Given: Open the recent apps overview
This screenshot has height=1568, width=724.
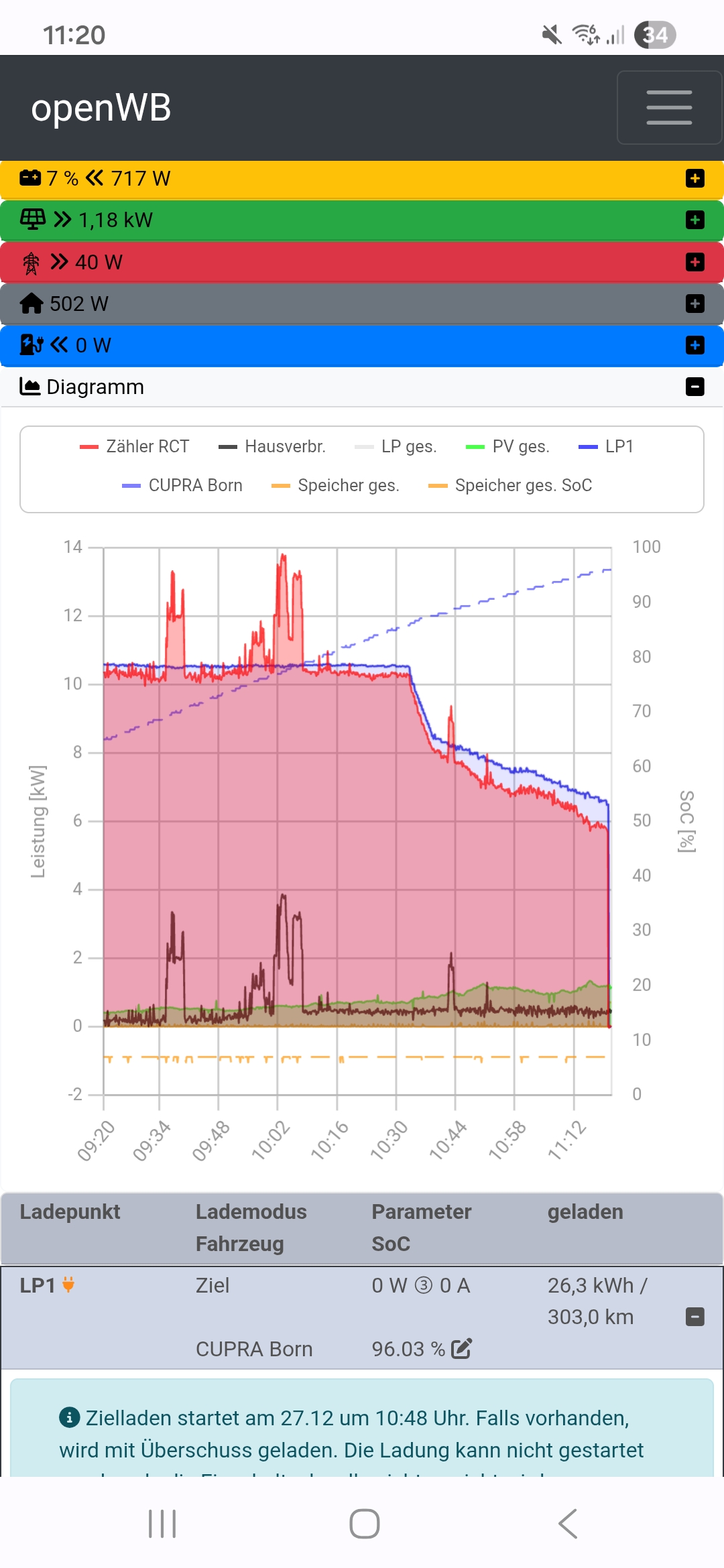Looking at the screenshot, I should pyautogui.click(x=162, y=1524).
